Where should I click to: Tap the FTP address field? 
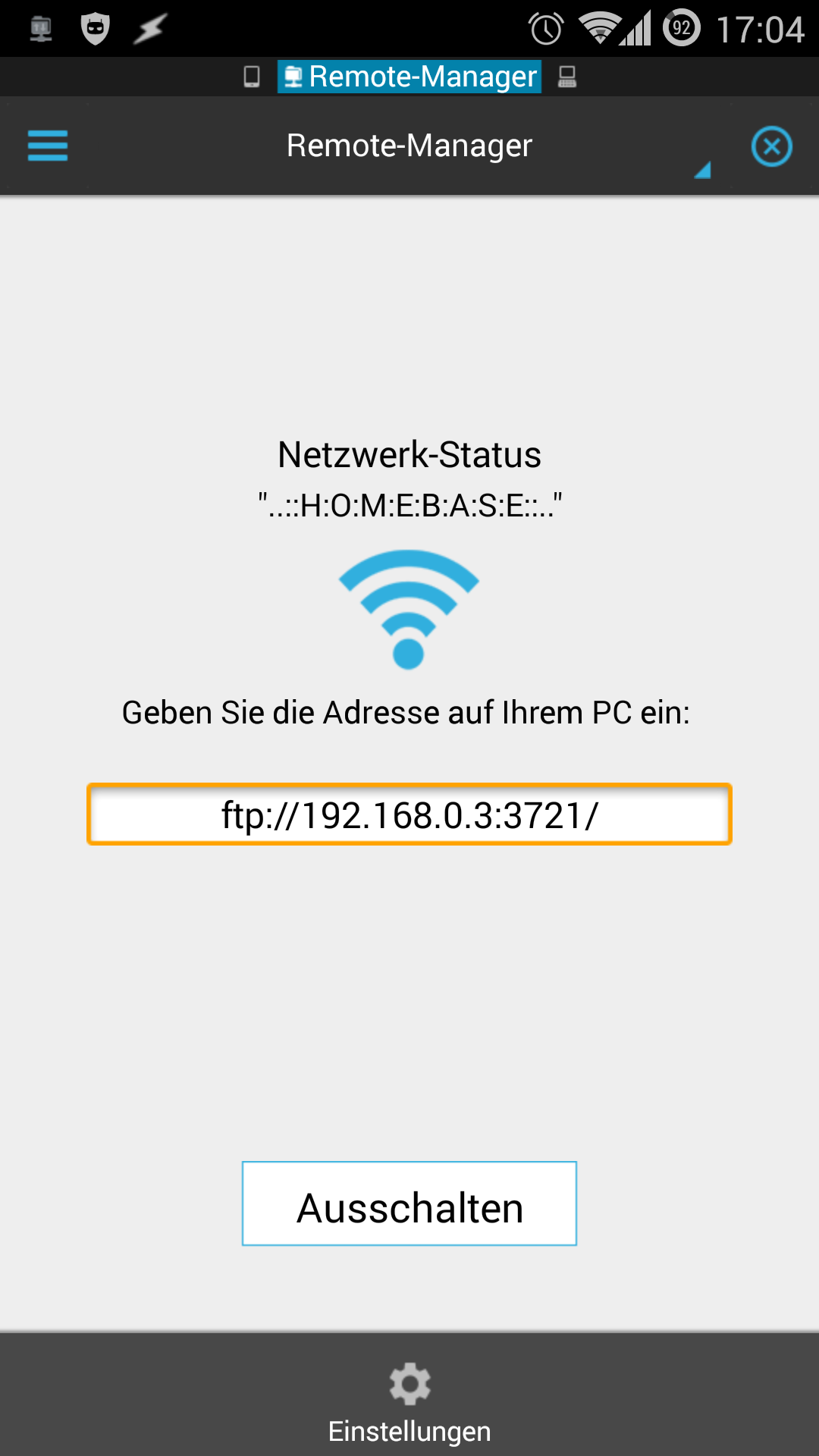click(x=409, y=814)
